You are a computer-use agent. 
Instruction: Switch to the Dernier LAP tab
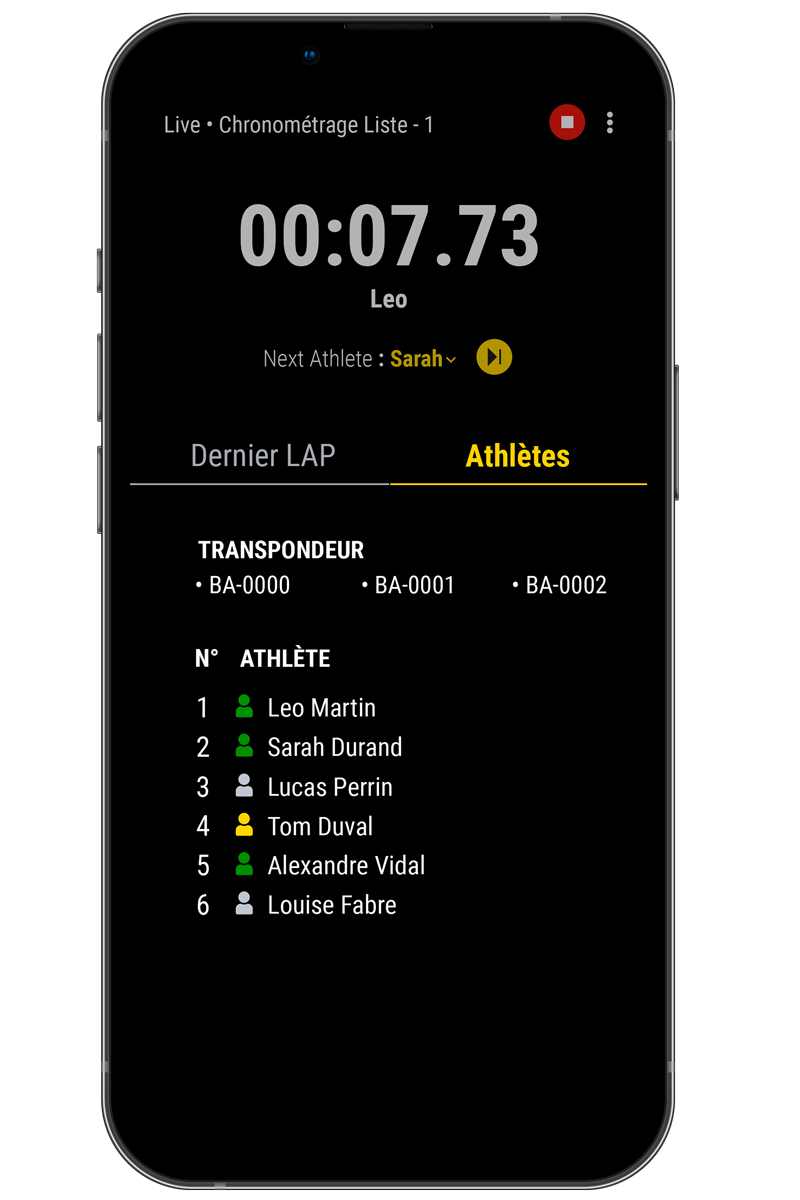pos(262,456)
